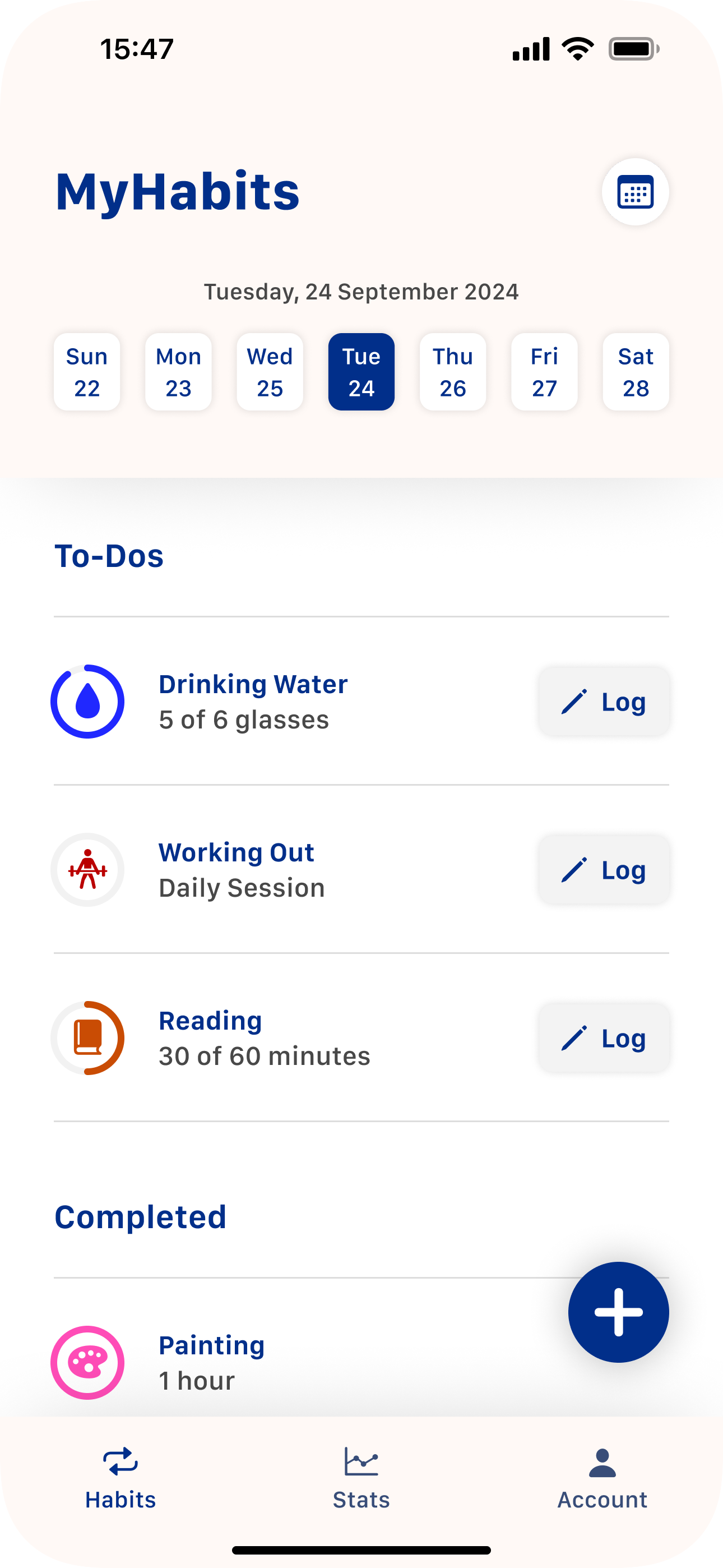The height and width of the screenshot is (1568, 723).
Task: Log minutes for Reading
Action: pos(604,1038)
